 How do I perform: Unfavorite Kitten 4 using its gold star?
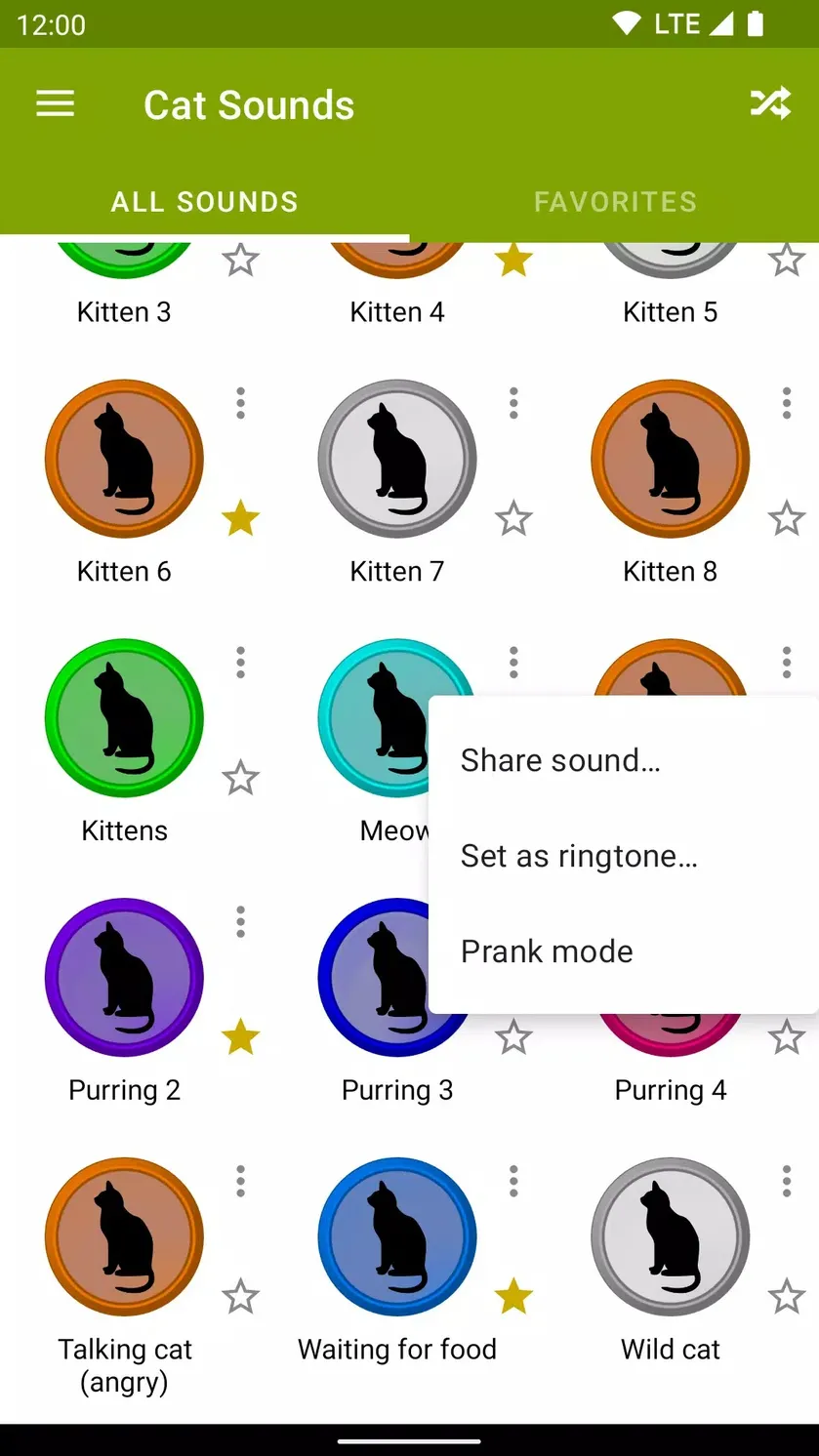point(513,261)
